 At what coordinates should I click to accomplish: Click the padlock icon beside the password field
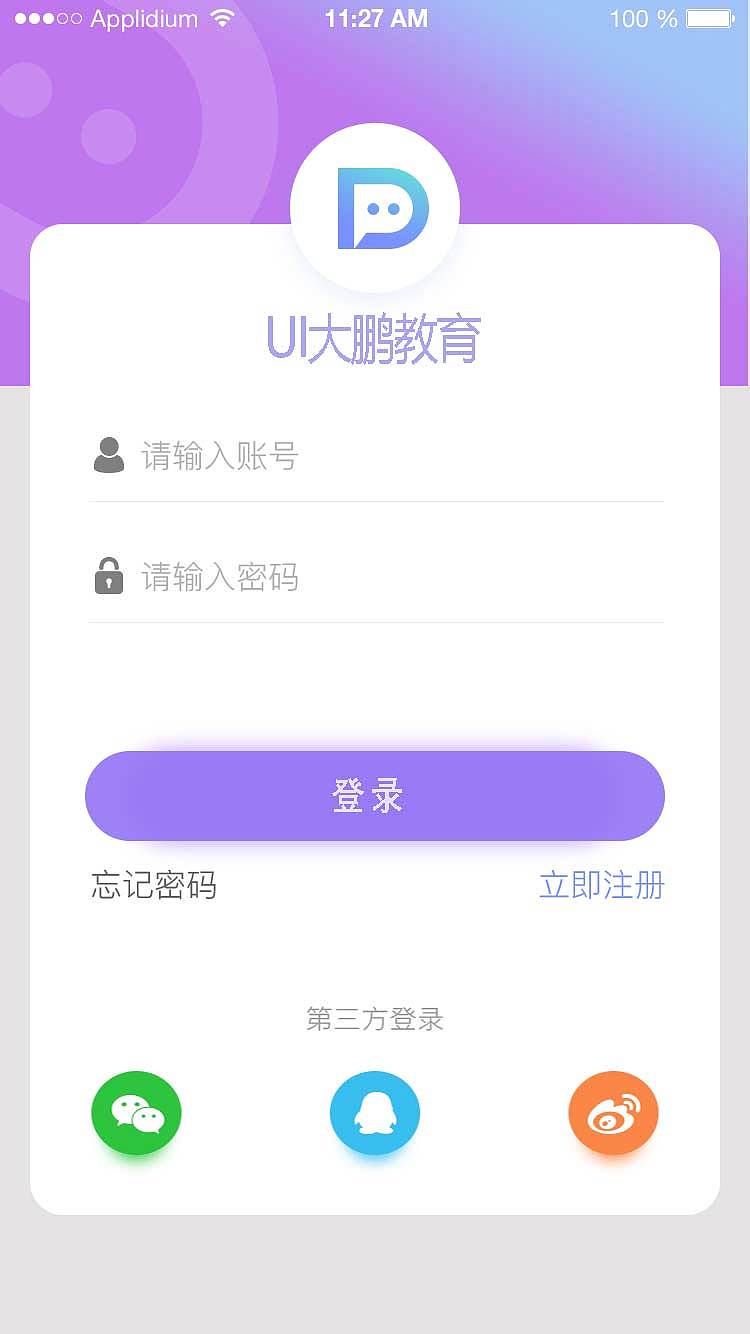pos(109,576)
